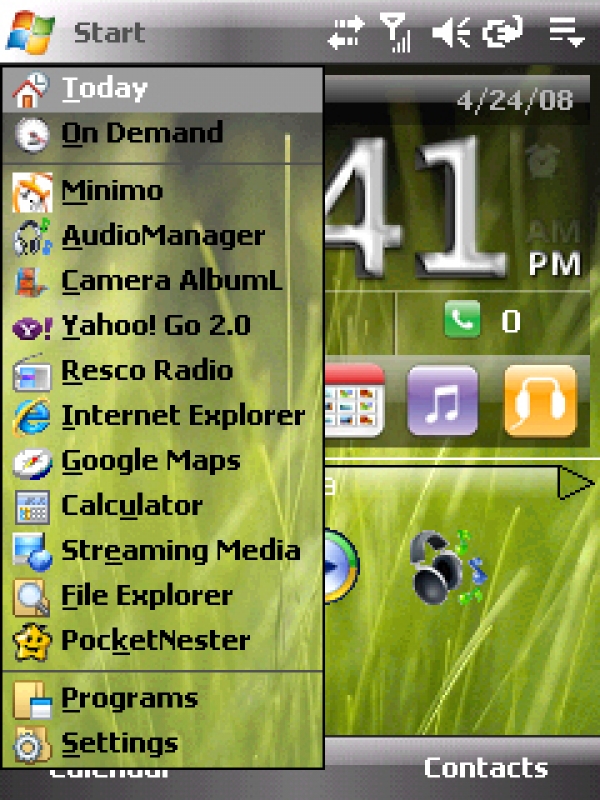Launch On Demand
This screenshot has width=600, height=800.
click(141, 133)
